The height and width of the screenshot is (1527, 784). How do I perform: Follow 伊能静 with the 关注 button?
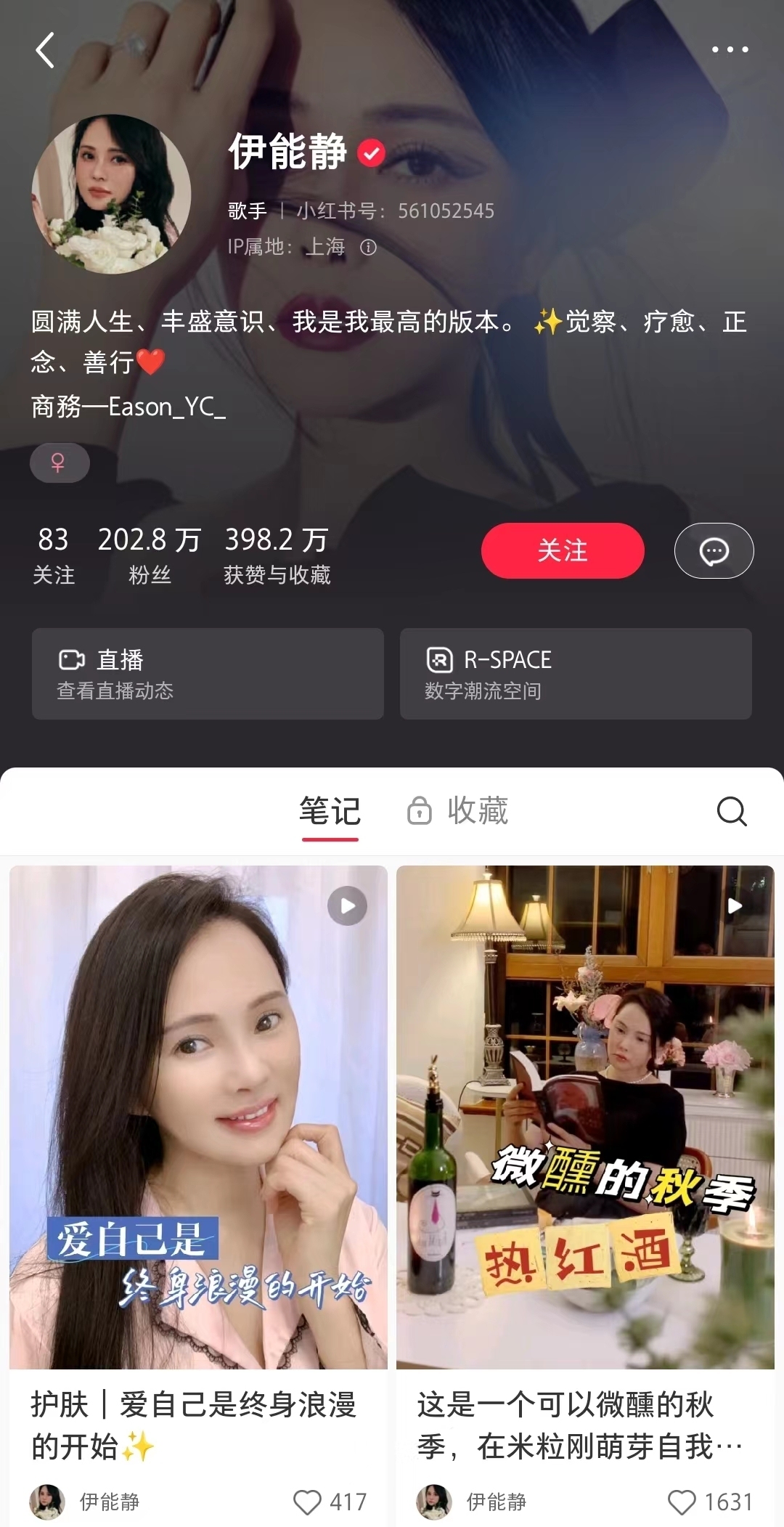click(562, 550)
